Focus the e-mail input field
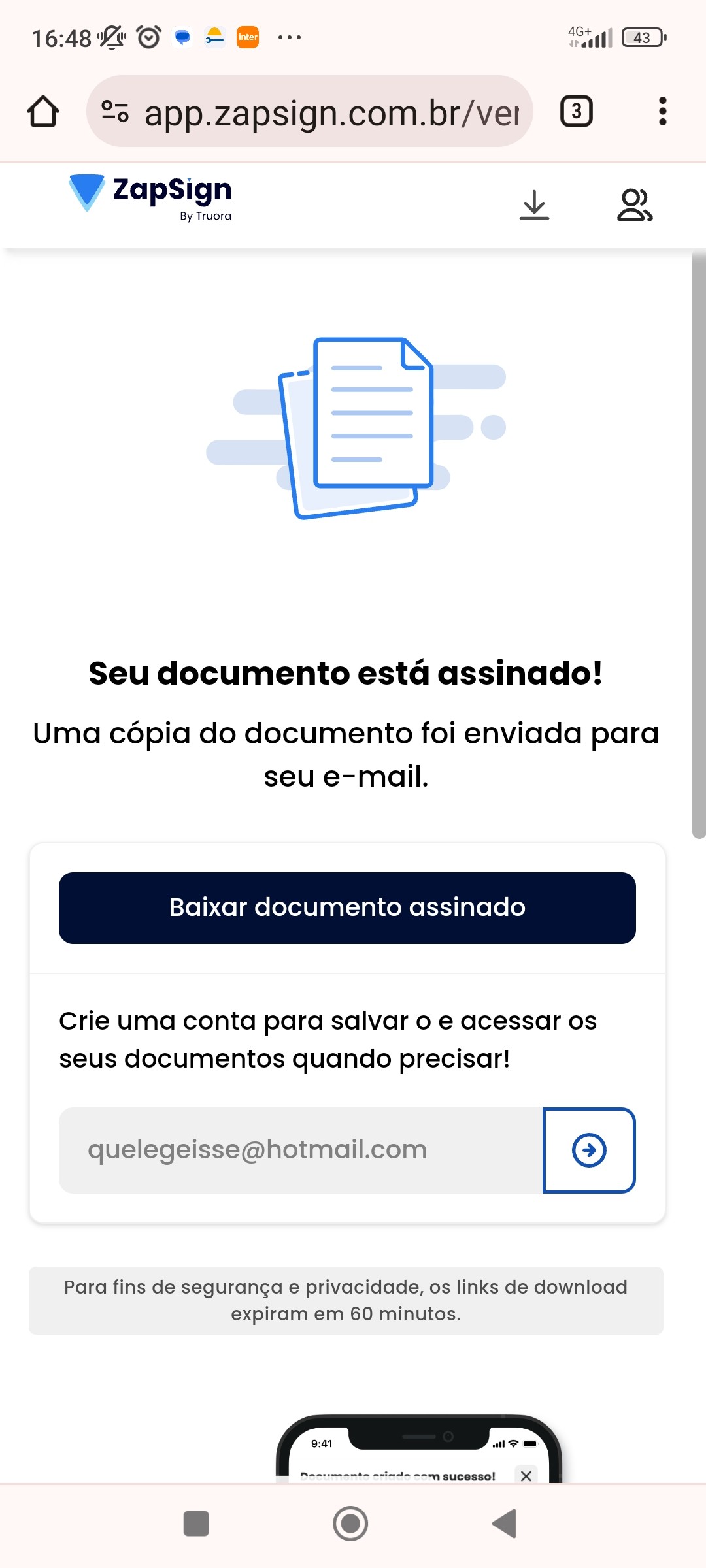This screenshot has height=1568, width=706. point(301,1150)
